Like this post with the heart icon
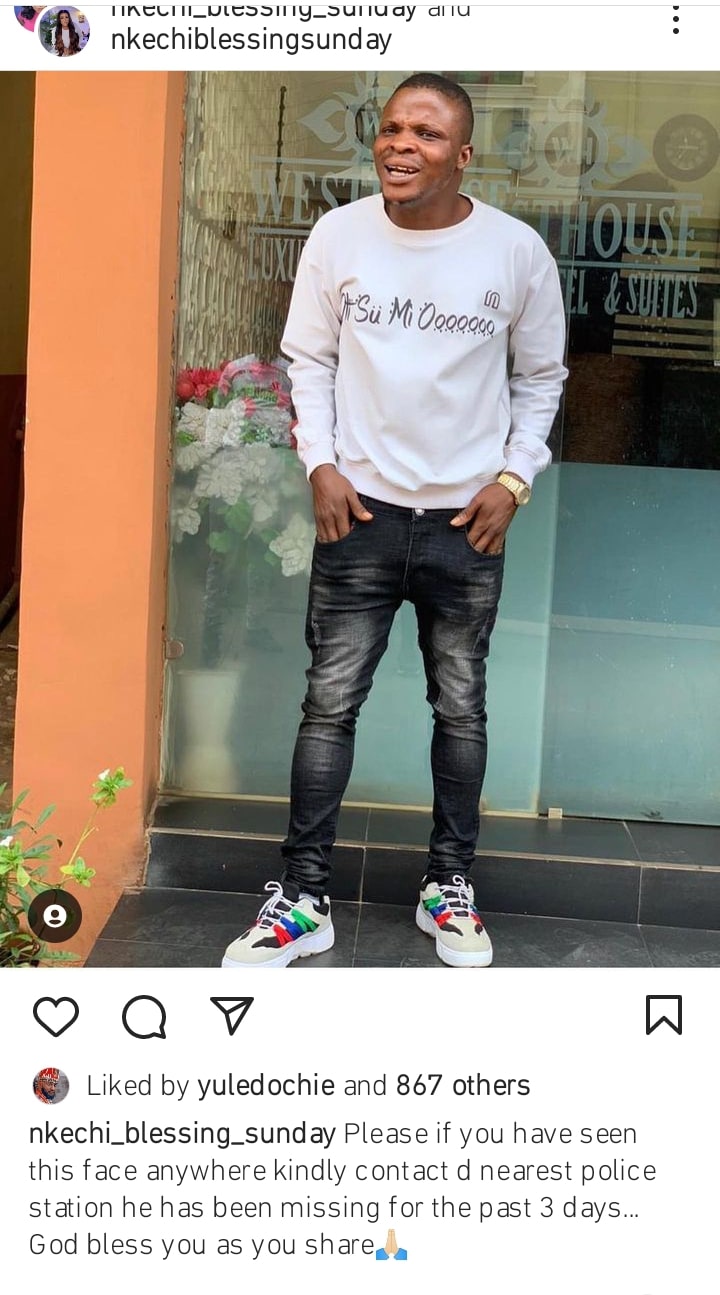The image size is (720, 1295). 56,1016
